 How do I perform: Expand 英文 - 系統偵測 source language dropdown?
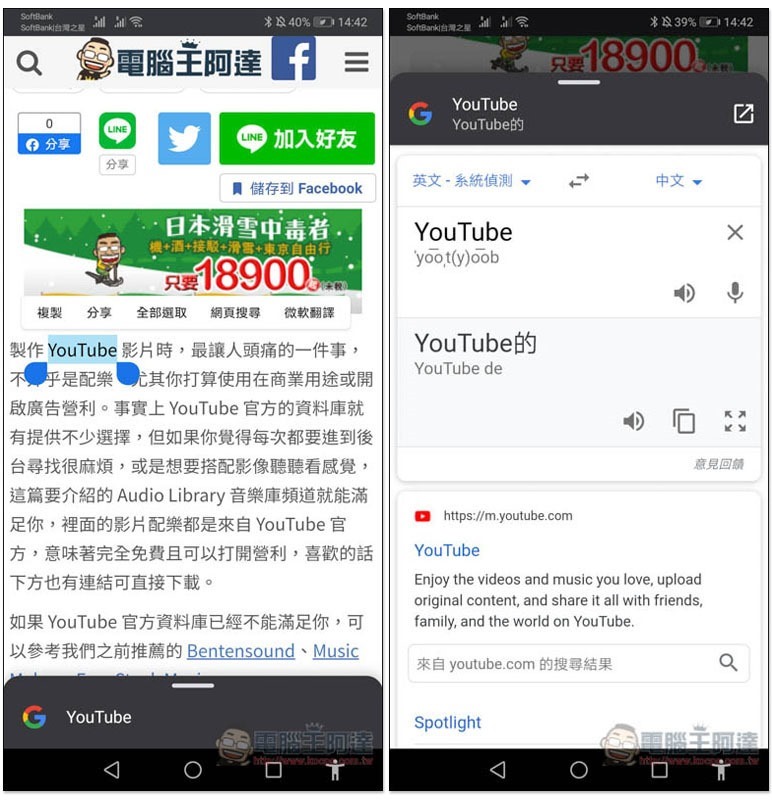click(472, 181)
